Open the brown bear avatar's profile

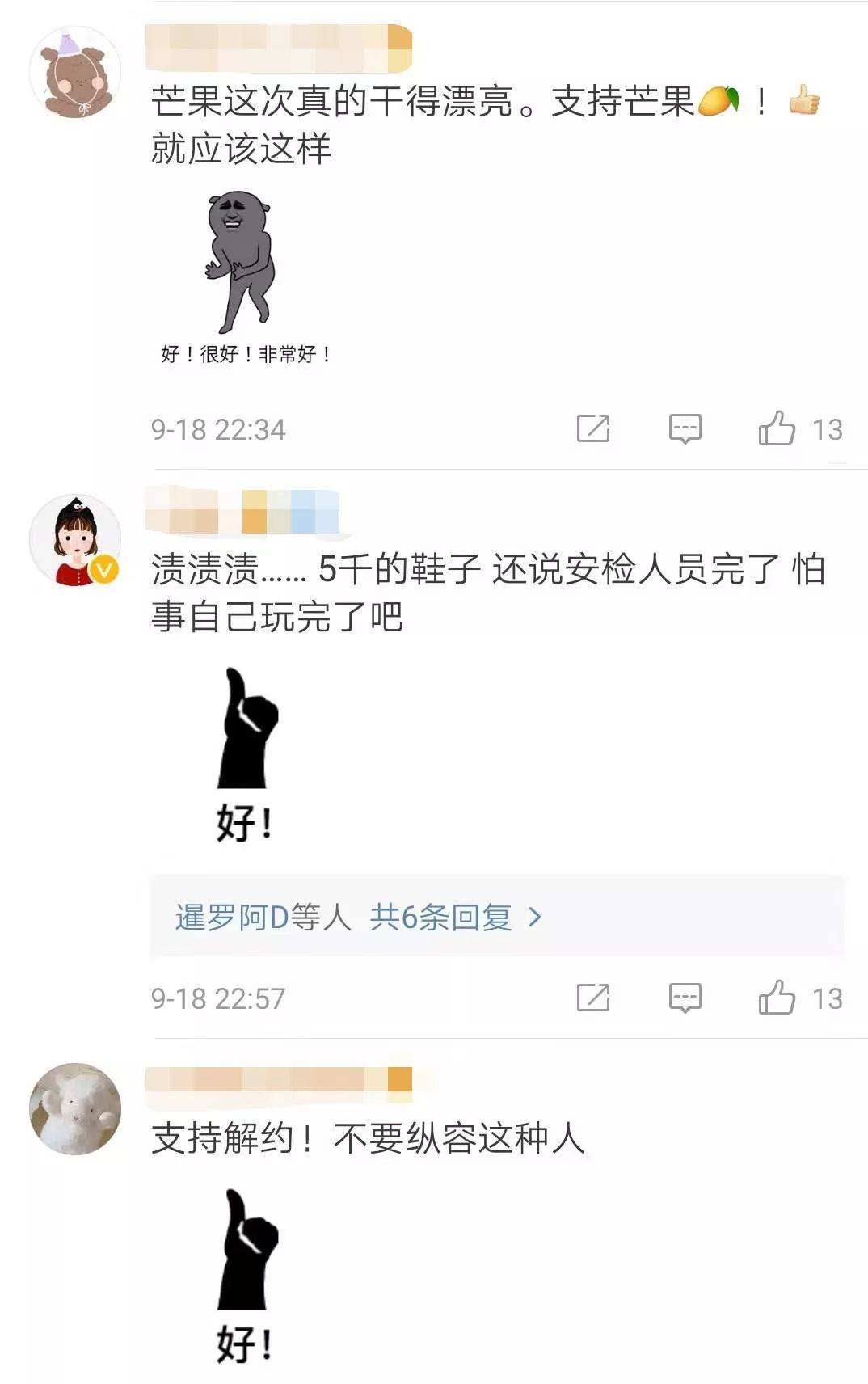click(x=75, y=73)
